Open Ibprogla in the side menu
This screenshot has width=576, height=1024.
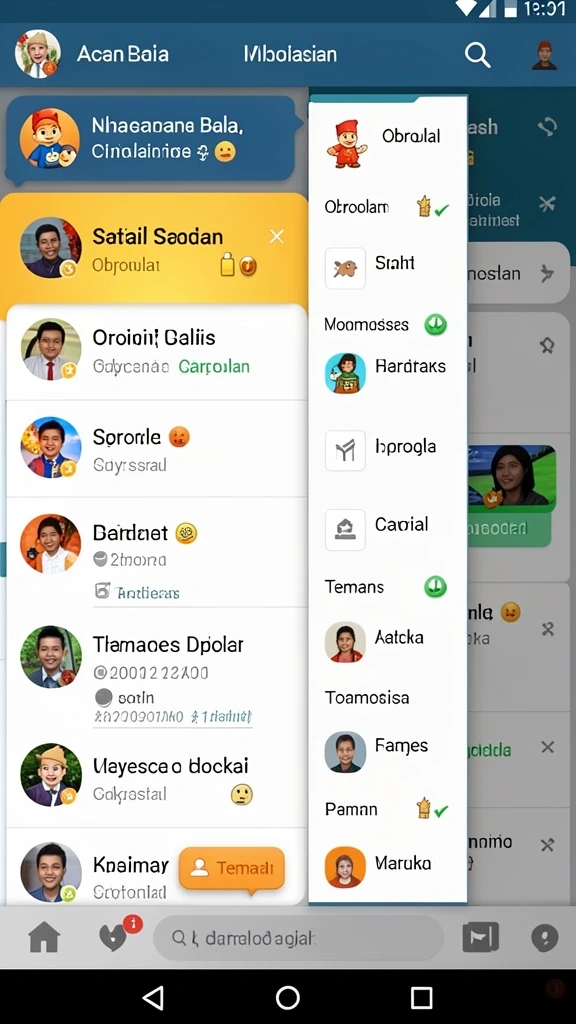coord(388,450)
